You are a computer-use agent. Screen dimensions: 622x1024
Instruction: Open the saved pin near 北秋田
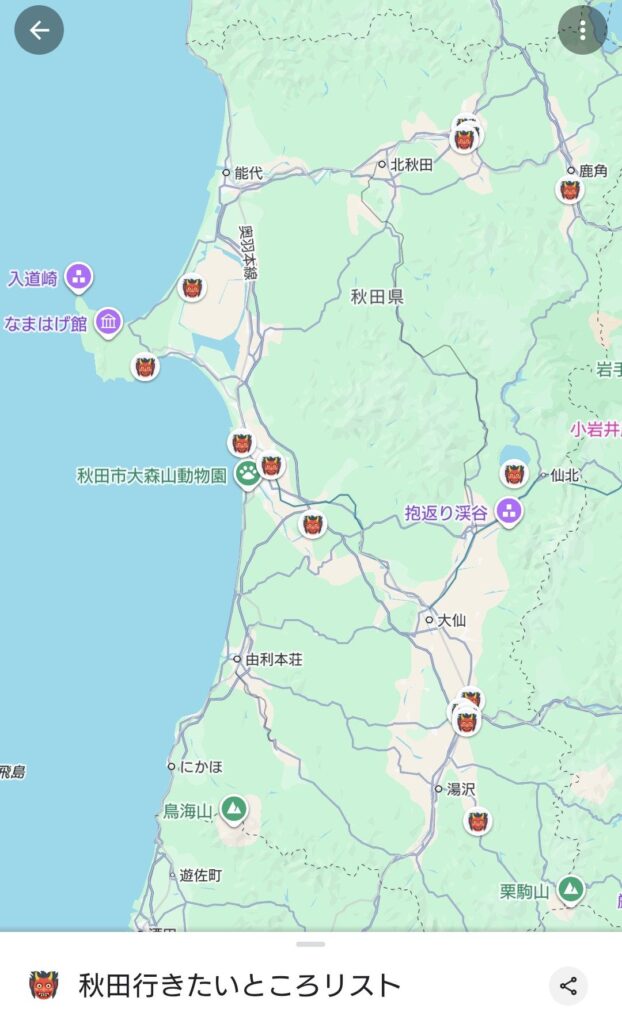(464, 138)
